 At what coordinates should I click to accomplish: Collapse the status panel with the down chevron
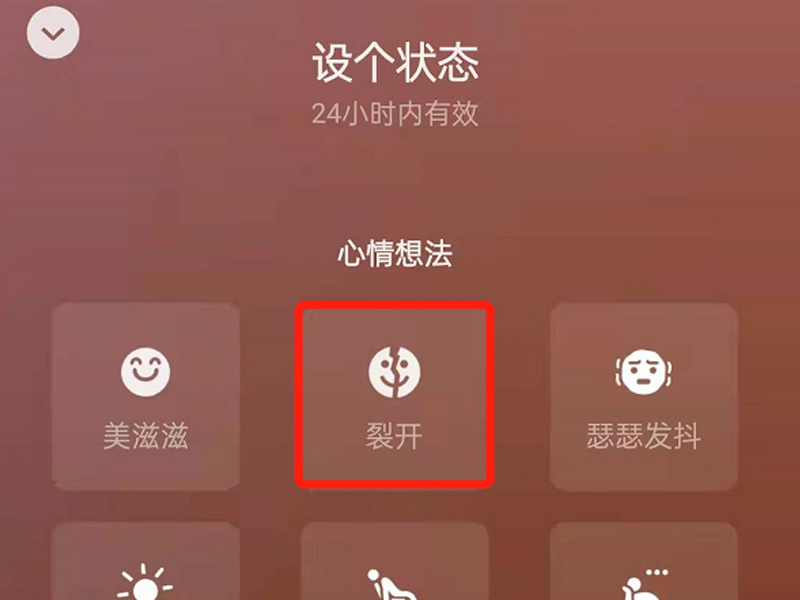coord(53,34)
